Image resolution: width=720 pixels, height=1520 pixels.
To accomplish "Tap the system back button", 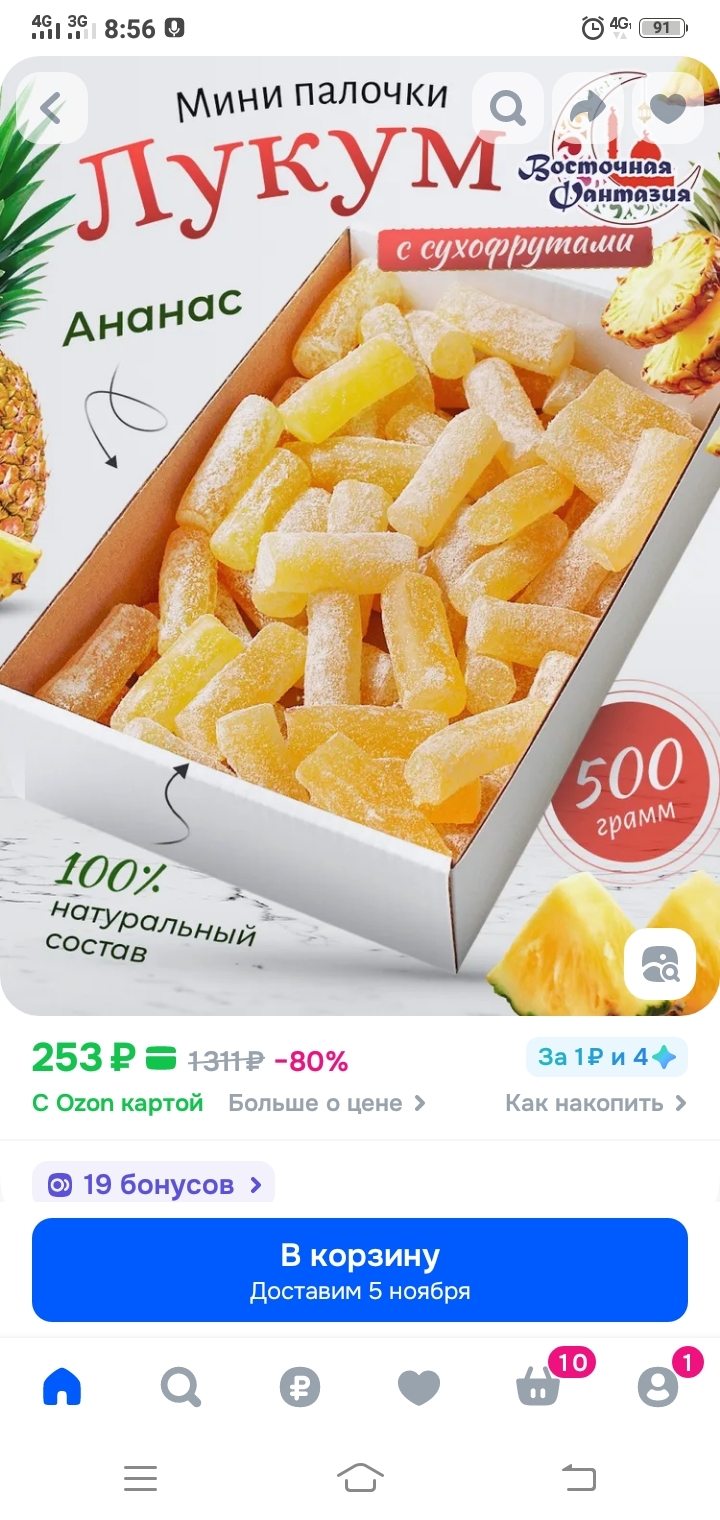I will (x=578, y=1477).
